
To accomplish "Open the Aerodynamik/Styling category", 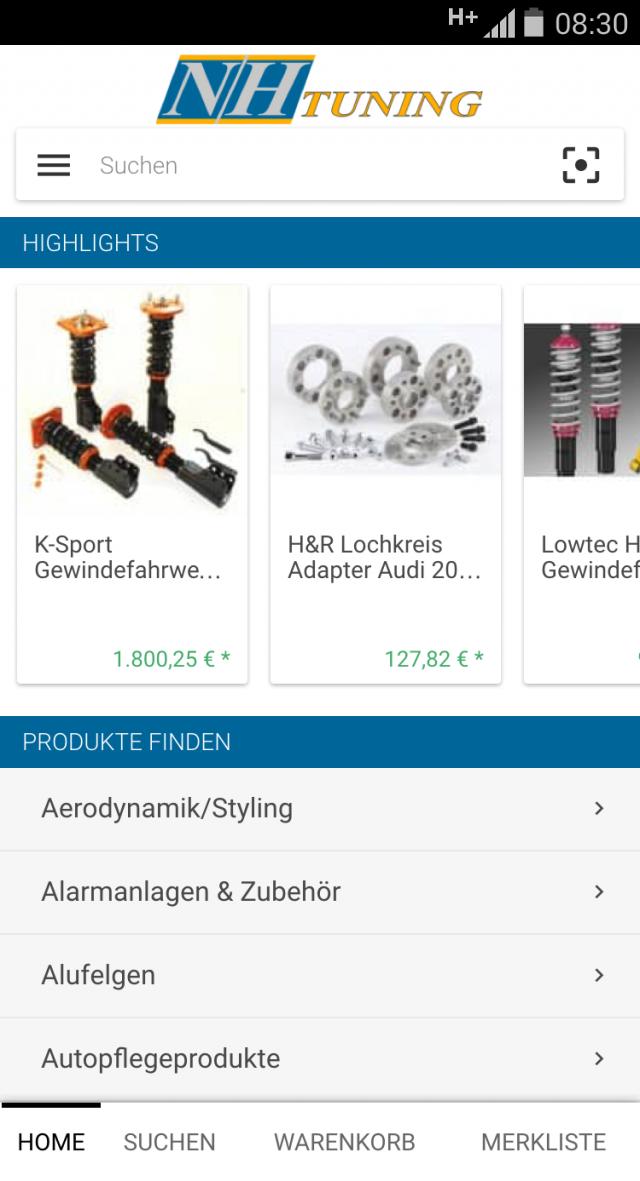I will click(x=320, y=808).
